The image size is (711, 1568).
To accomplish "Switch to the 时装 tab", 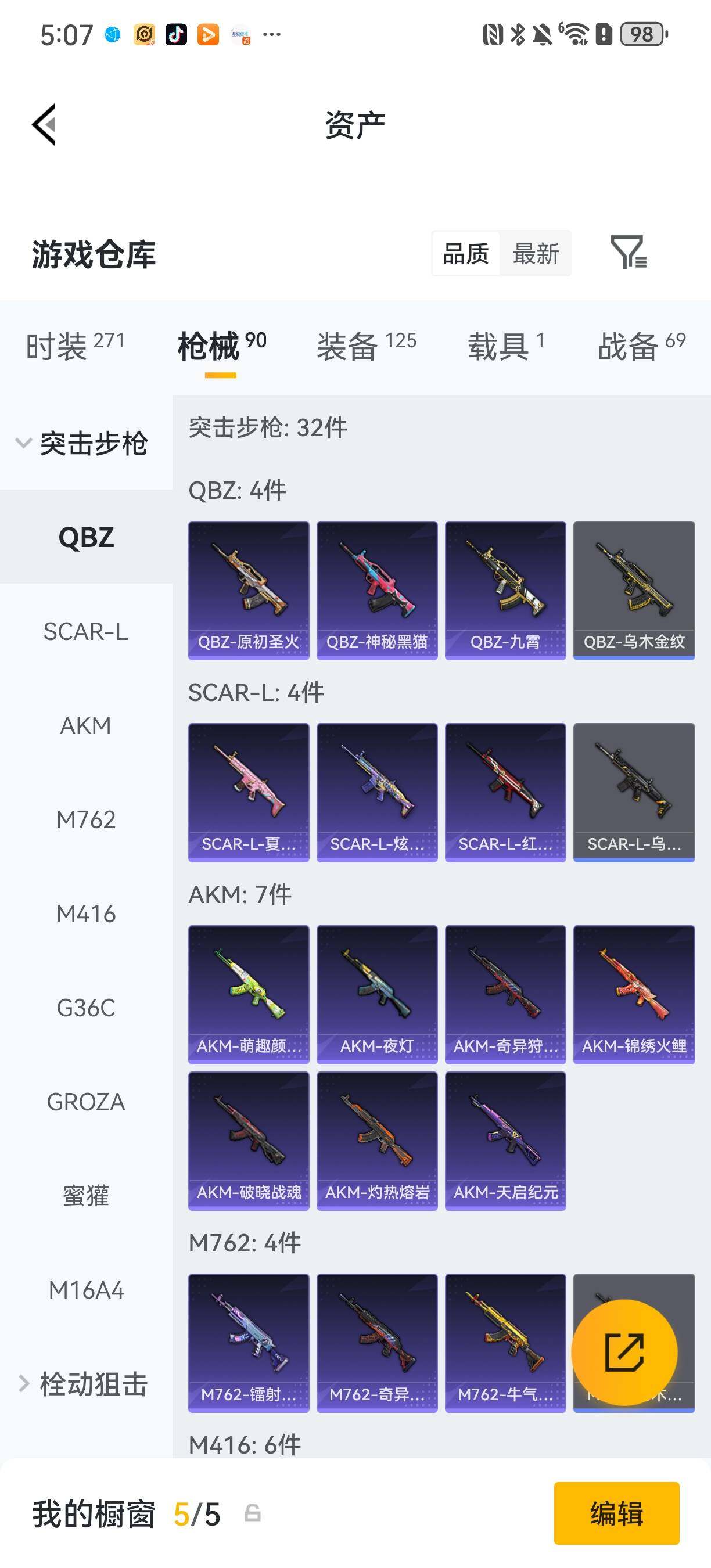I will pyautogui.click(x=76, y=346).
